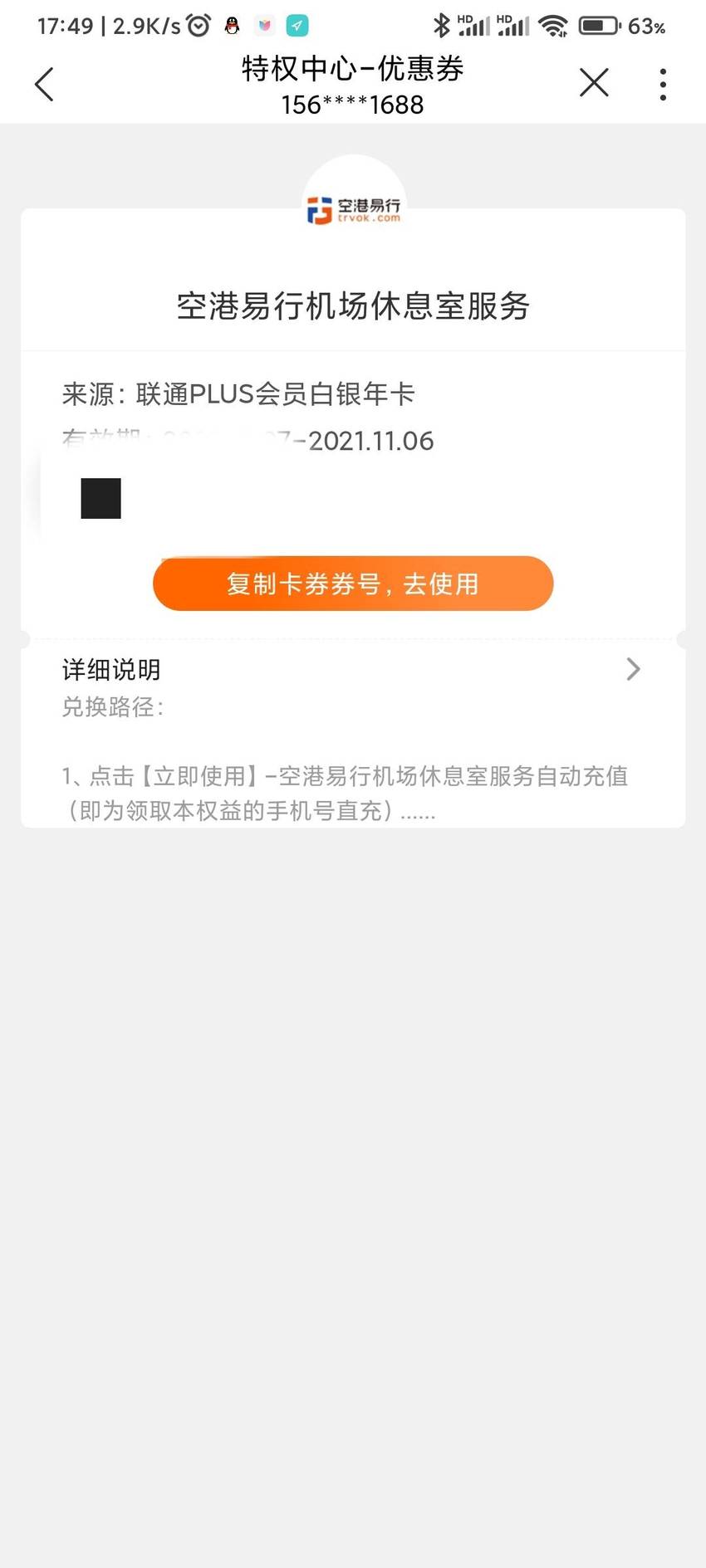Go back using the top-left arrow
Image resolution: width=706 pixels, height=1568 pixels.
tap(44, 84)
